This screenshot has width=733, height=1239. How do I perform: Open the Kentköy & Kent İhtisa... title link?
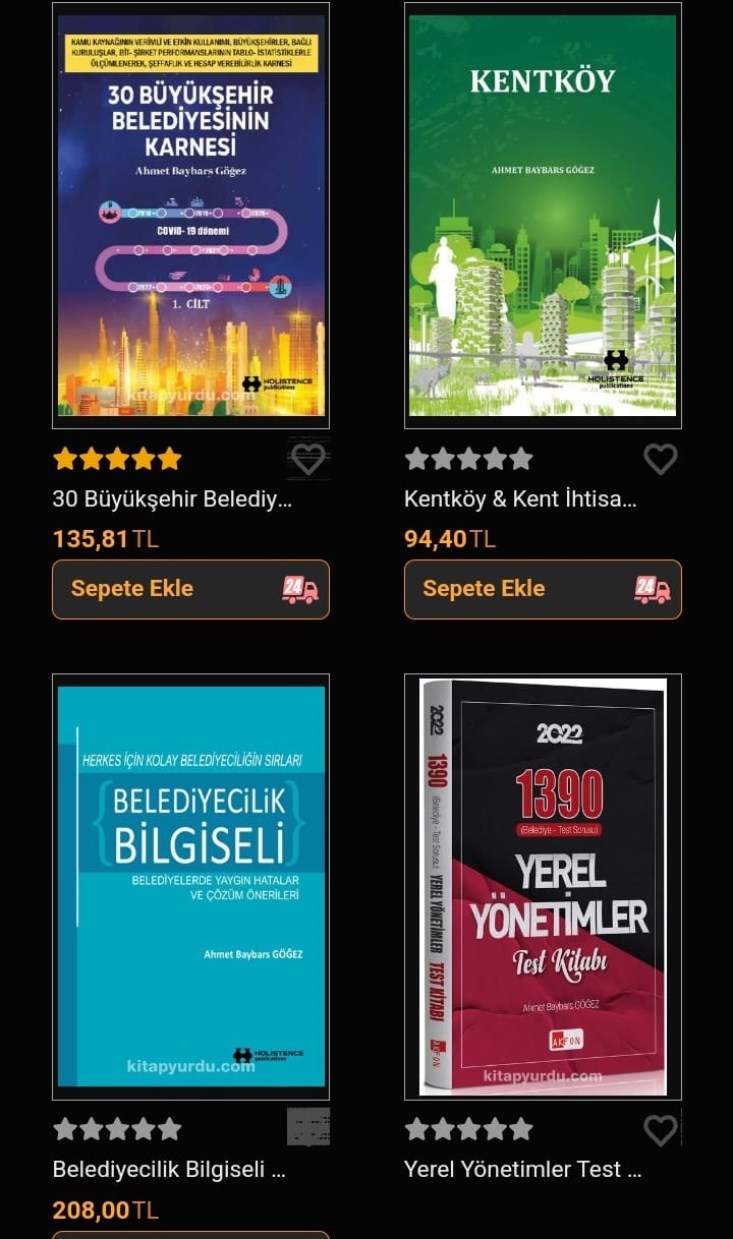(520, 499)
